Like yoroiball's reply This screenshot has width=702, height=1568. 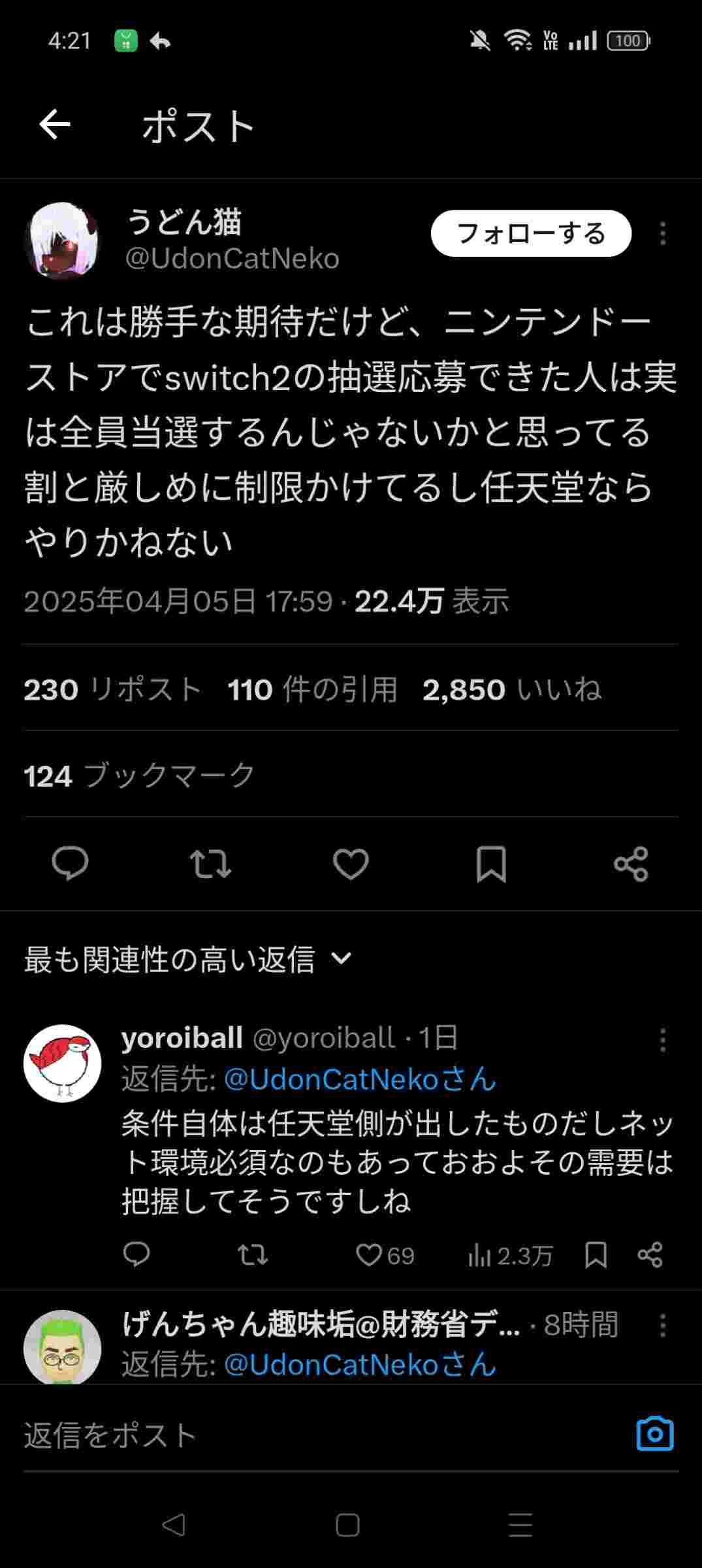(370, 1254)
